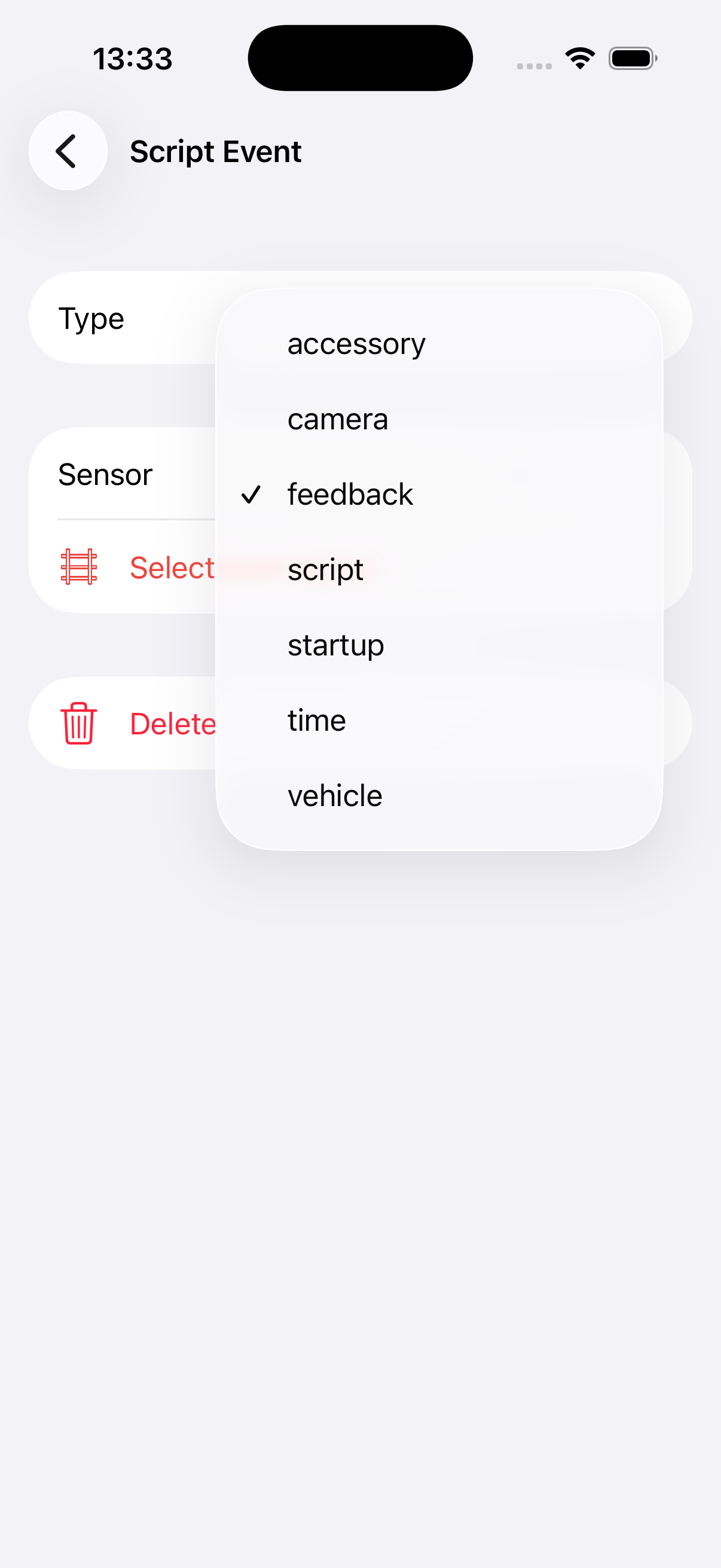The image size is (721, 1568).
Task: Select camera from the type menu
Action: 338,419
